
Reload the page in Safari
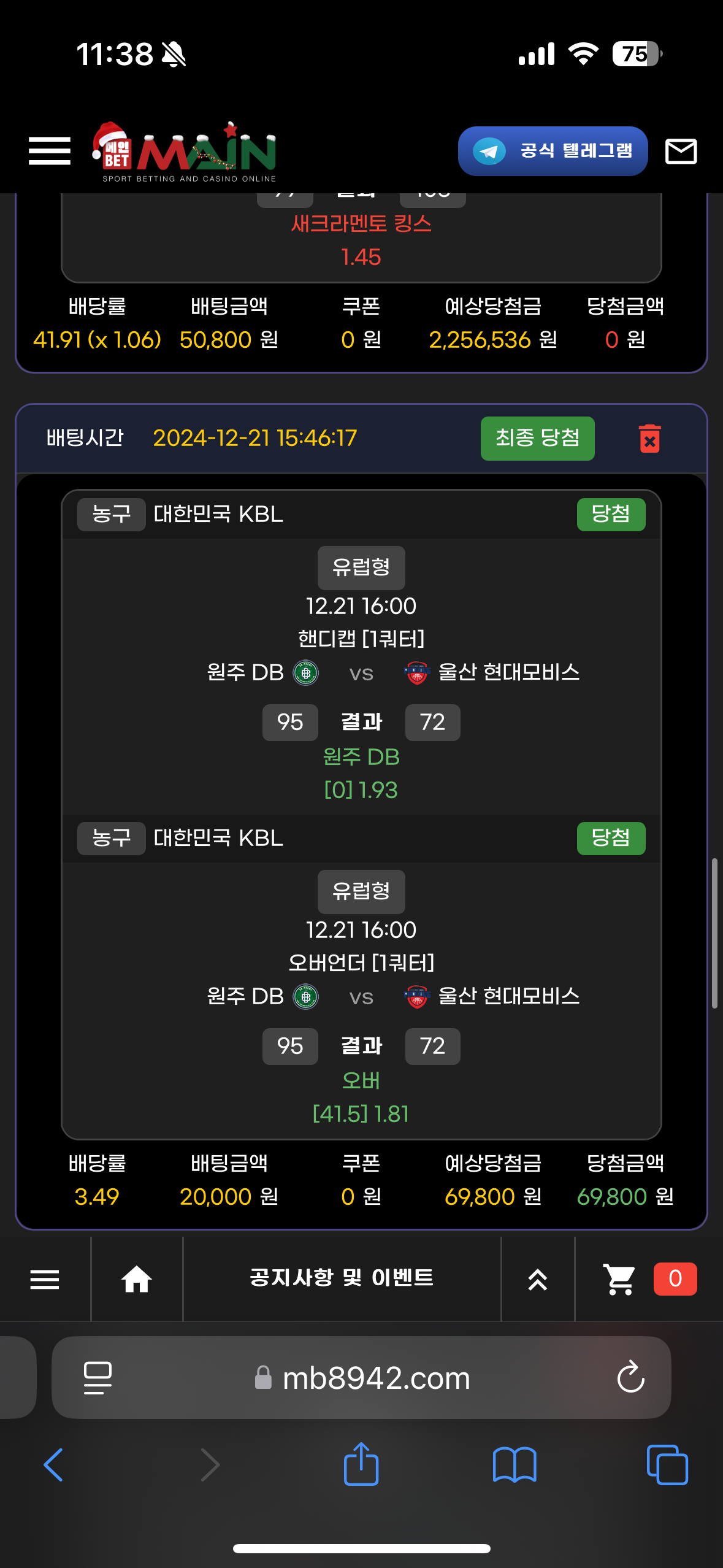point(630,1378)
